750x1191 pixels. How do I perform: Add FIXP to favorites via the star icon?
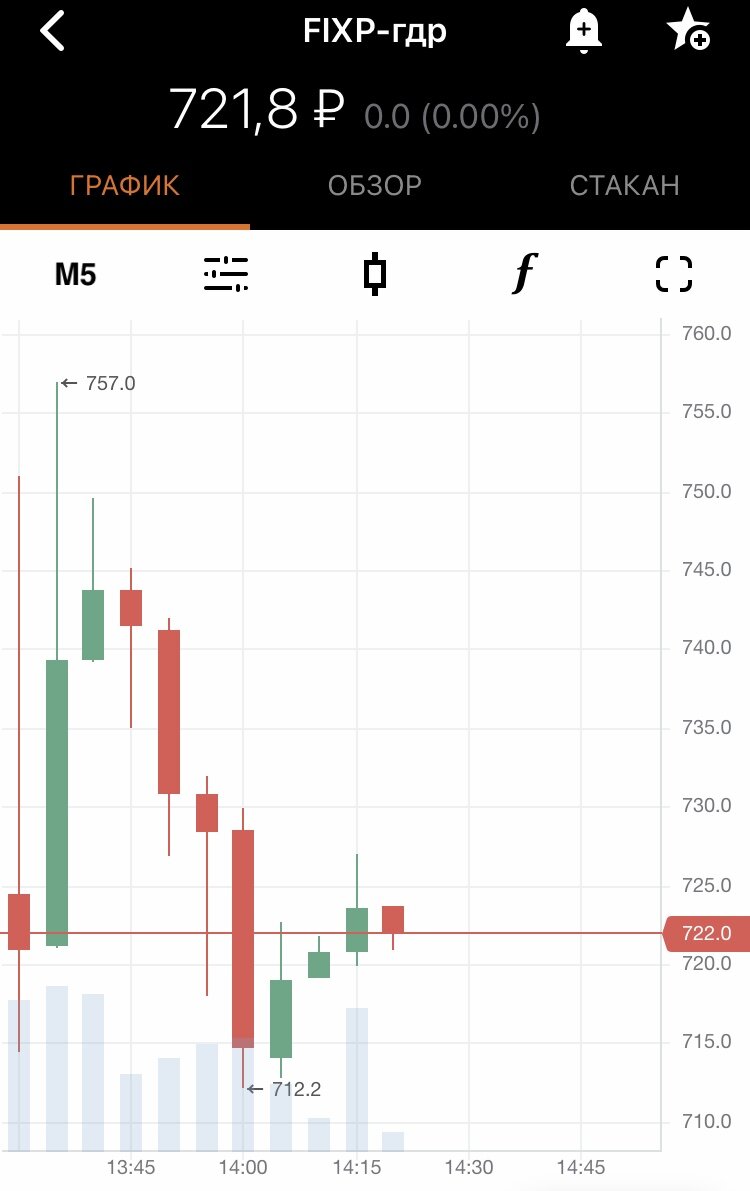(x=688, y=33)
